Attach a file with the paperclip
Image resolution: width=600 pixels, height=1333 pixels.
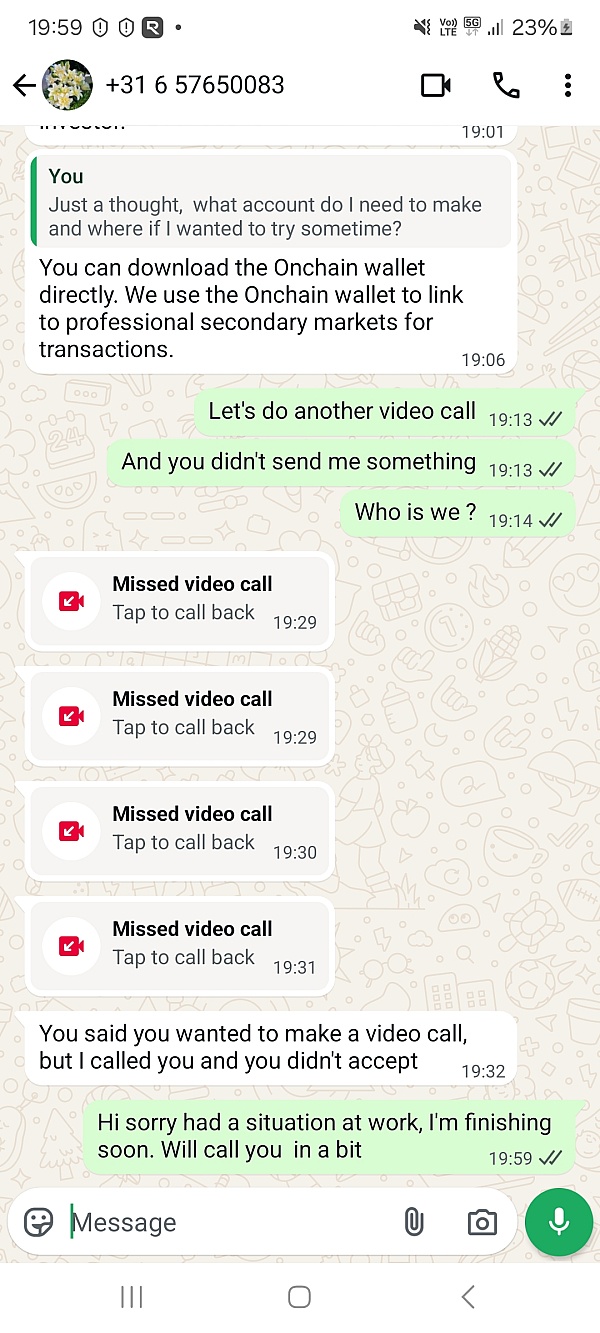413,1222
